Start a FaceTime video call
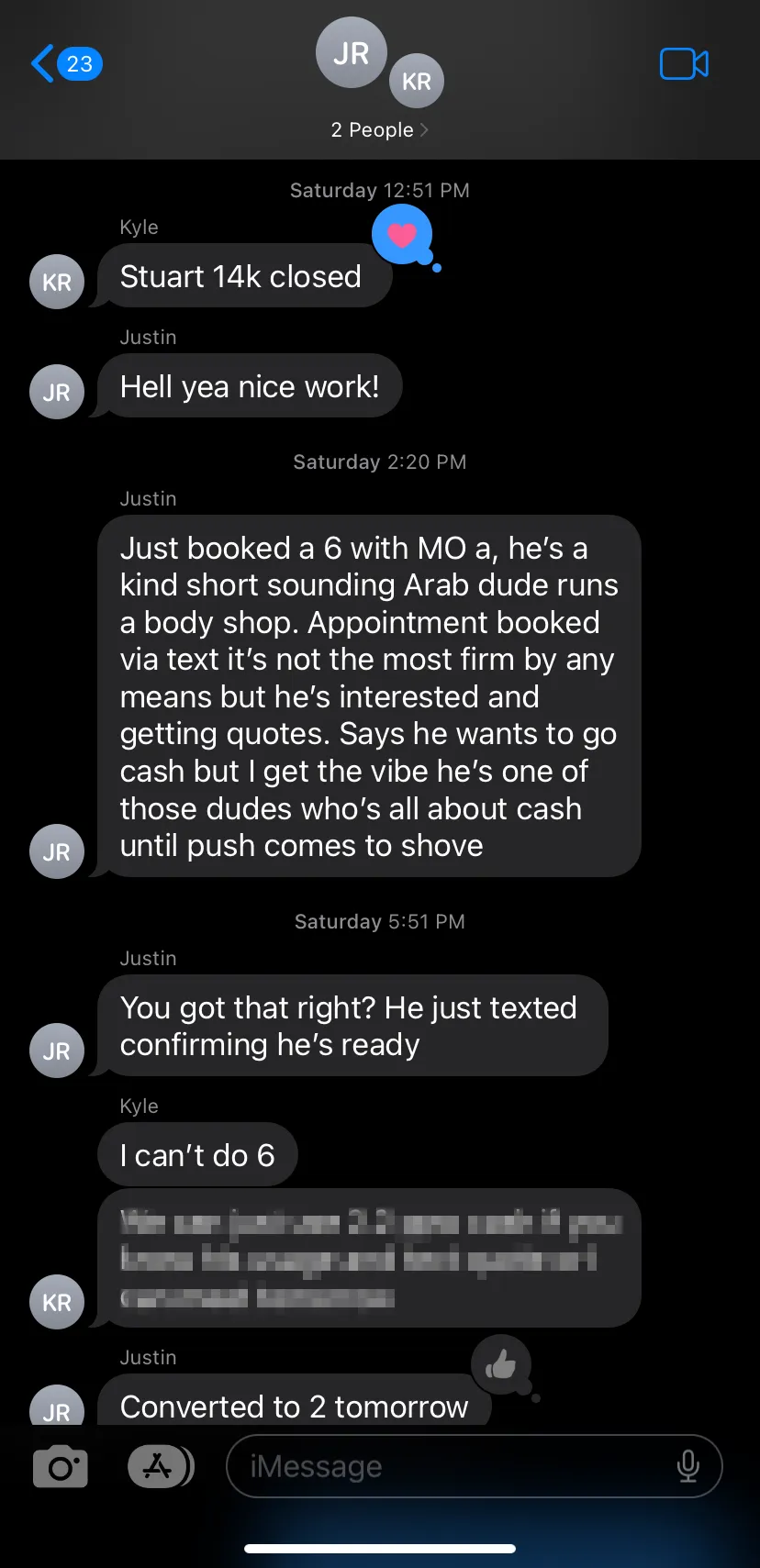The image size is (760, 1568). (684, 63)
